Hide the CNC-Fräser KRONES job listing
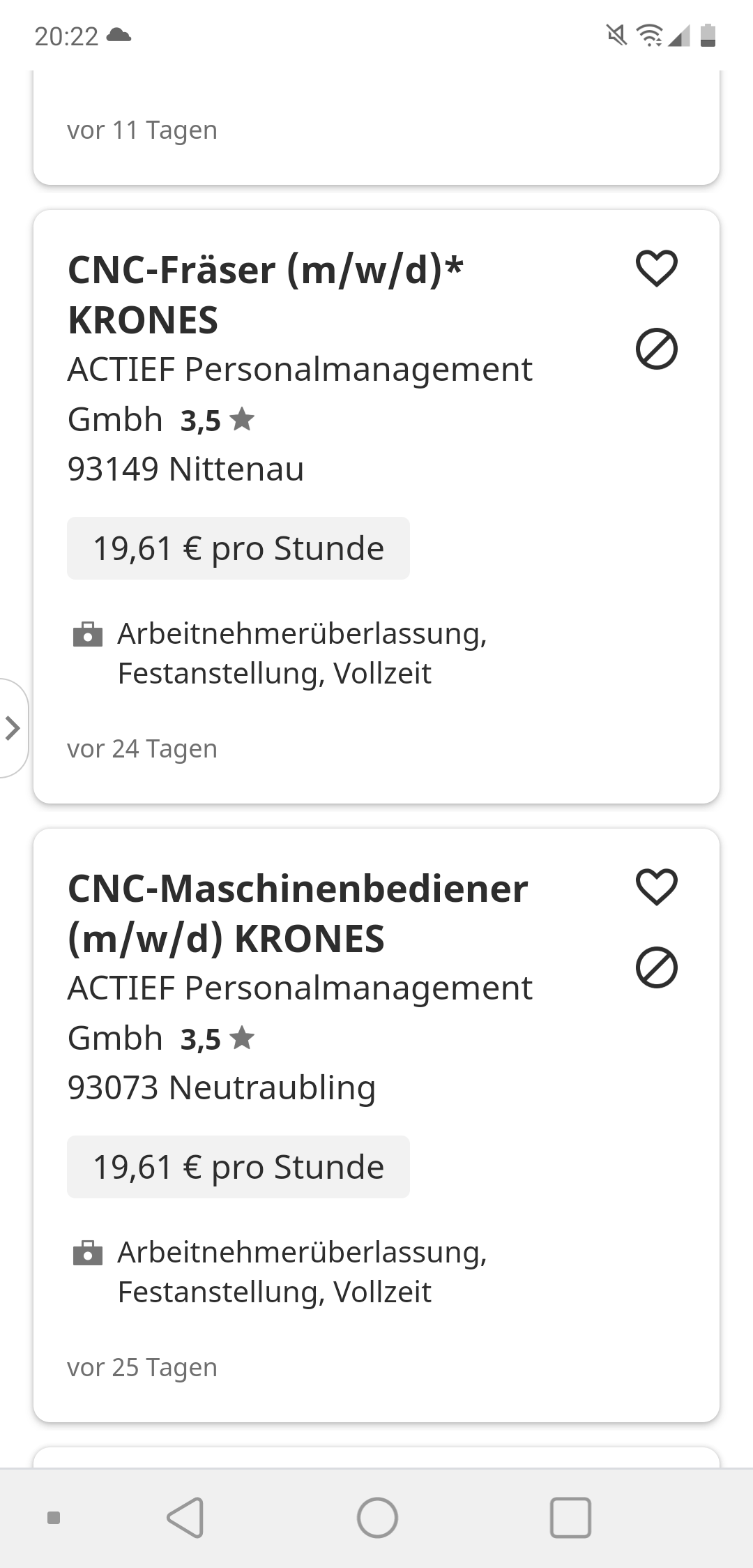The width and height of the screenshot is (753, 1568). coord(656,349)
